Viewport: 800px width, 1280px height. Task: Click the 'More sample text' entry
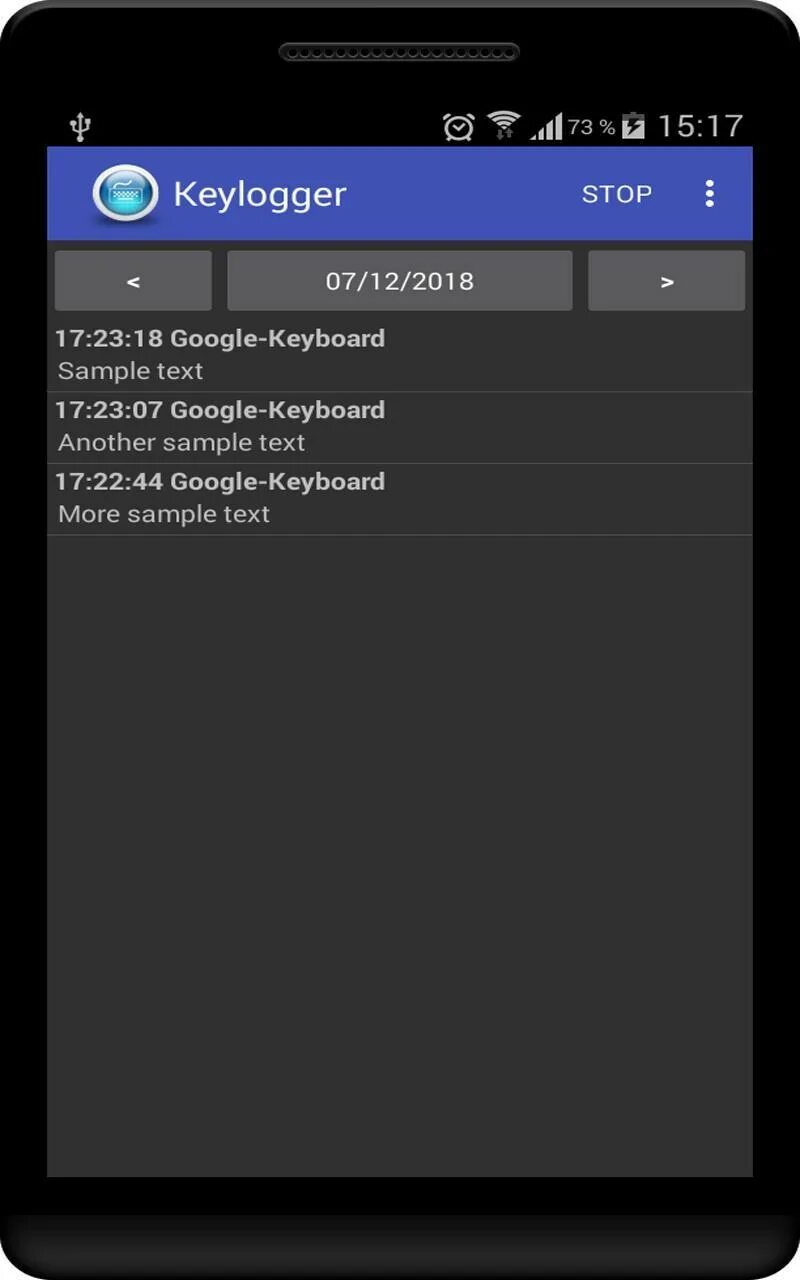(x=162, y=514)
